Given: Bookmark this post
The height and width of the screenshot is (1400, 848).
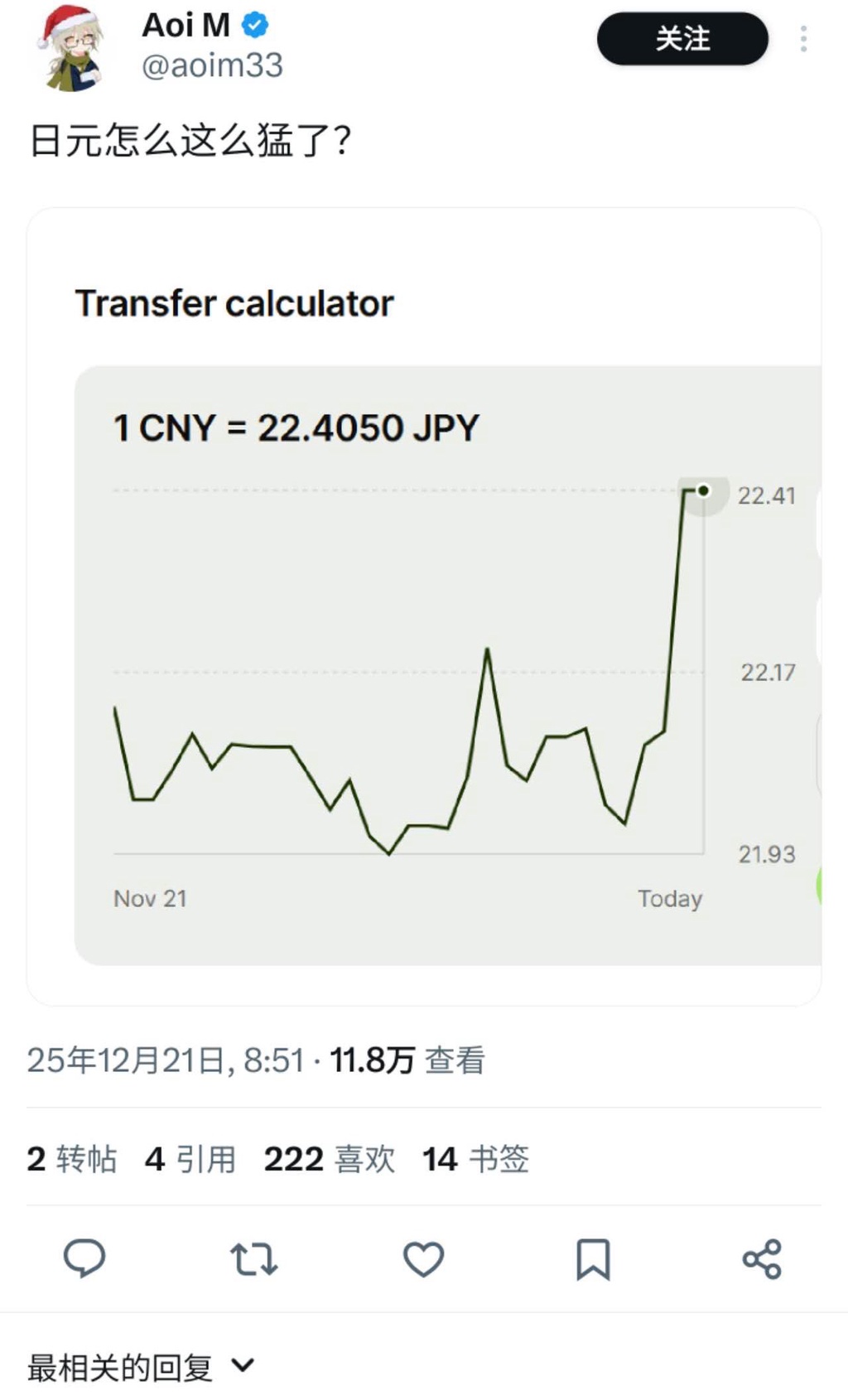Looking at the screenshot, I should 593,1258.
